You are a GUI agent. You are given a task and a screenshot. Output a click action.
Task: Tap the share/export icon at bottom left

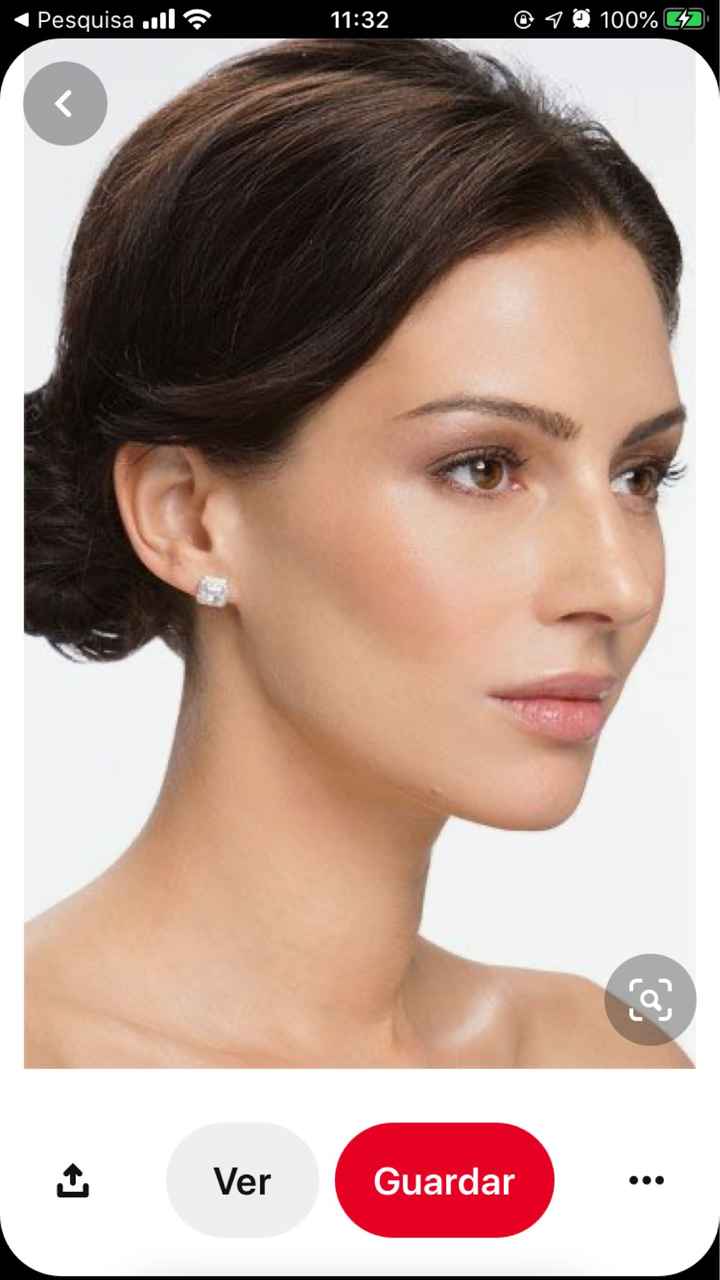point(71,1181)
